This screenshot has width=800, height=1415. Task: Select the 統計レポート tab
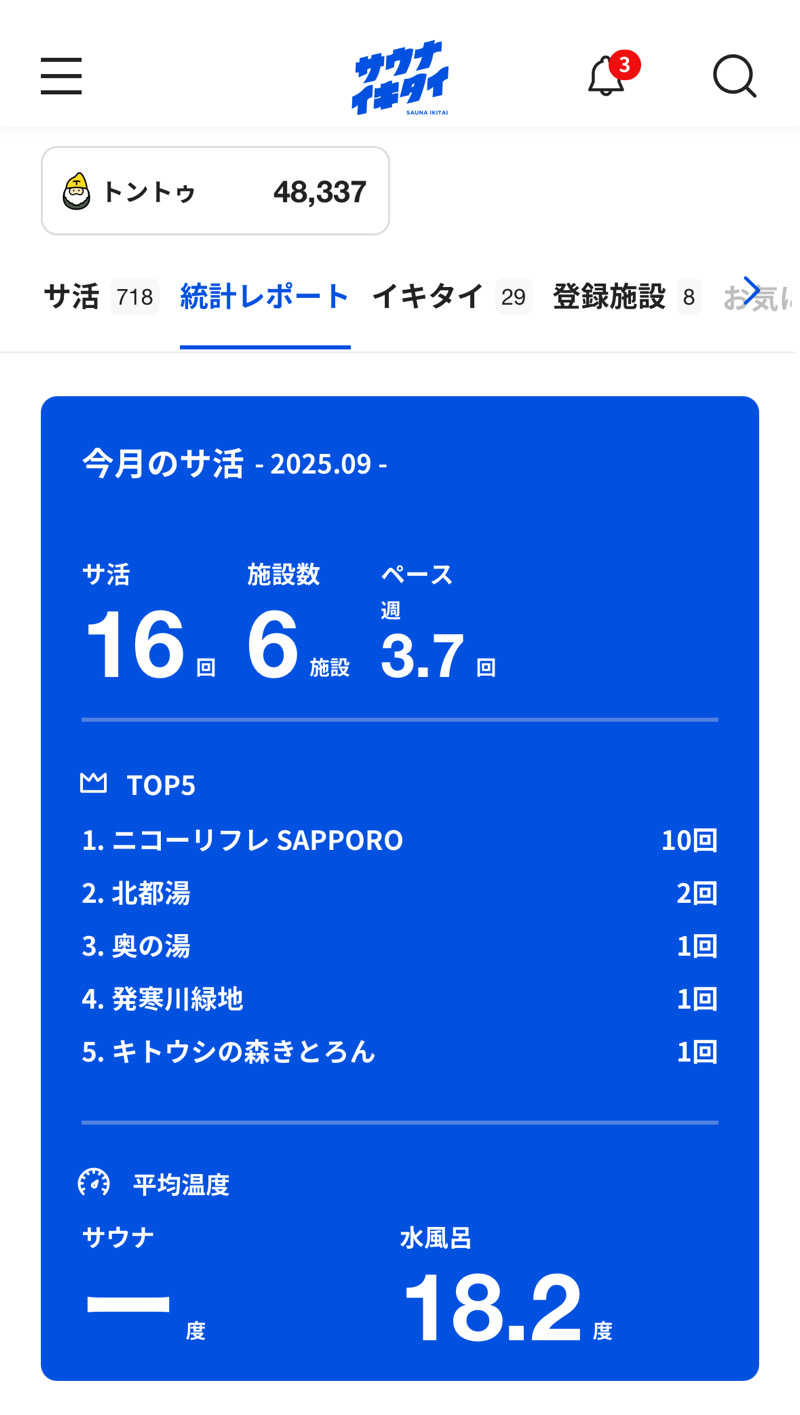[265, 297]
